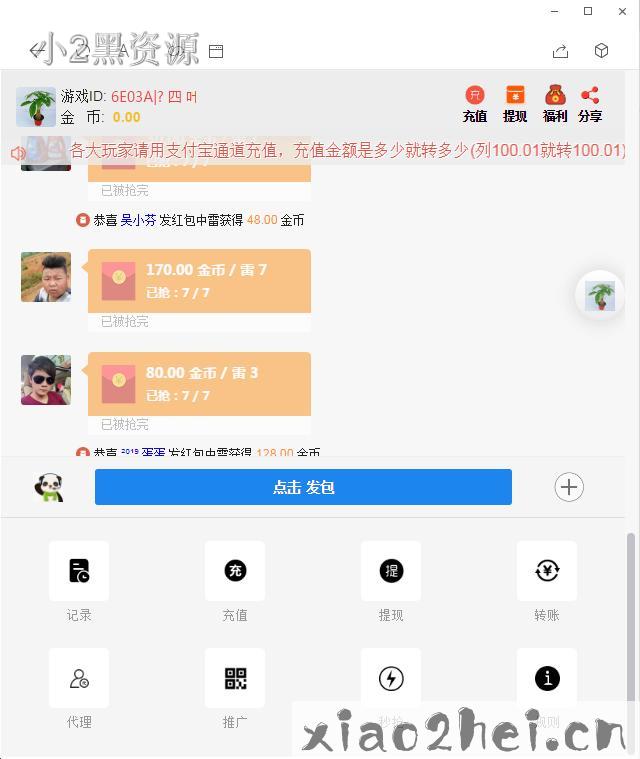Open the 代理 agent option
This screenshot has height=759, width=640.
79,679
